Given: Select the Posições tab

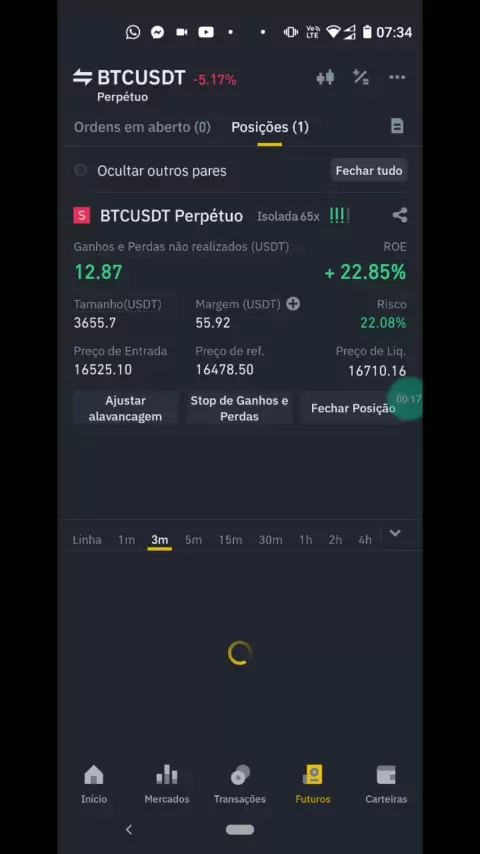Looking at the screenshot, I should point(270,127).
